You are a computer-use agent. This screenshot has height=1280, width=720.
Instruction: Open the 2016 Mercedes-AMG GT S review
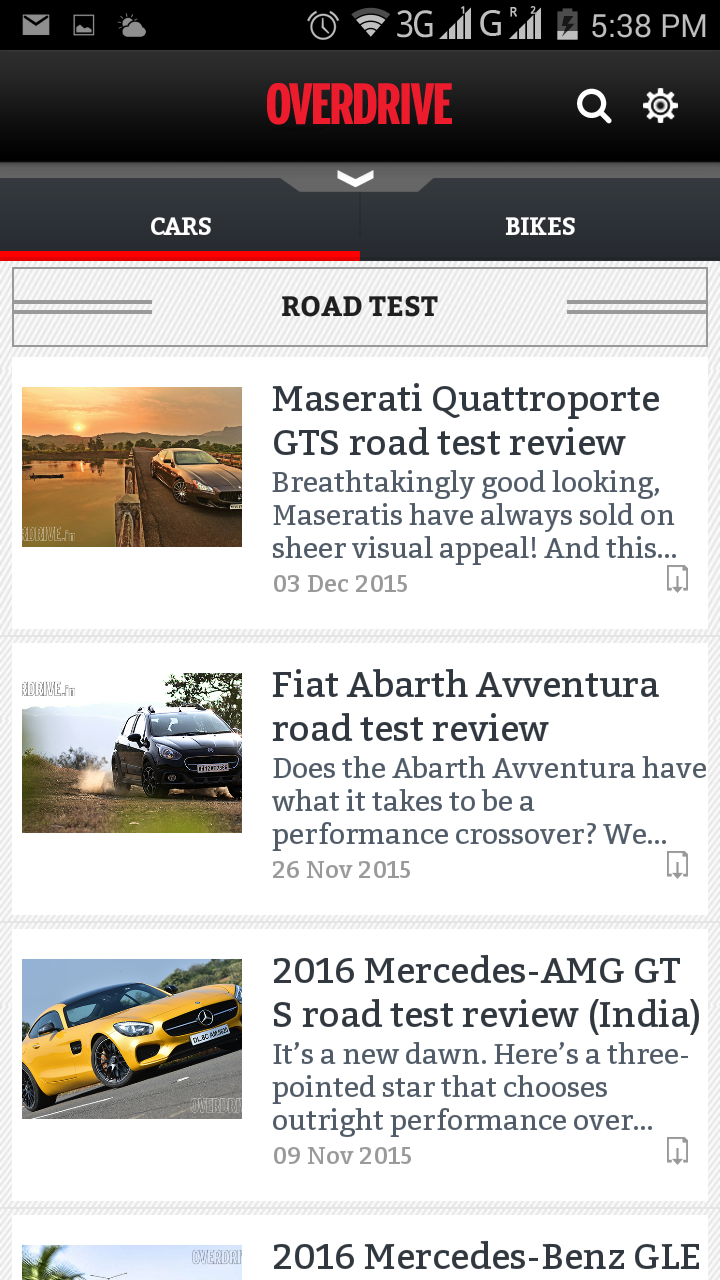(486, 993)
